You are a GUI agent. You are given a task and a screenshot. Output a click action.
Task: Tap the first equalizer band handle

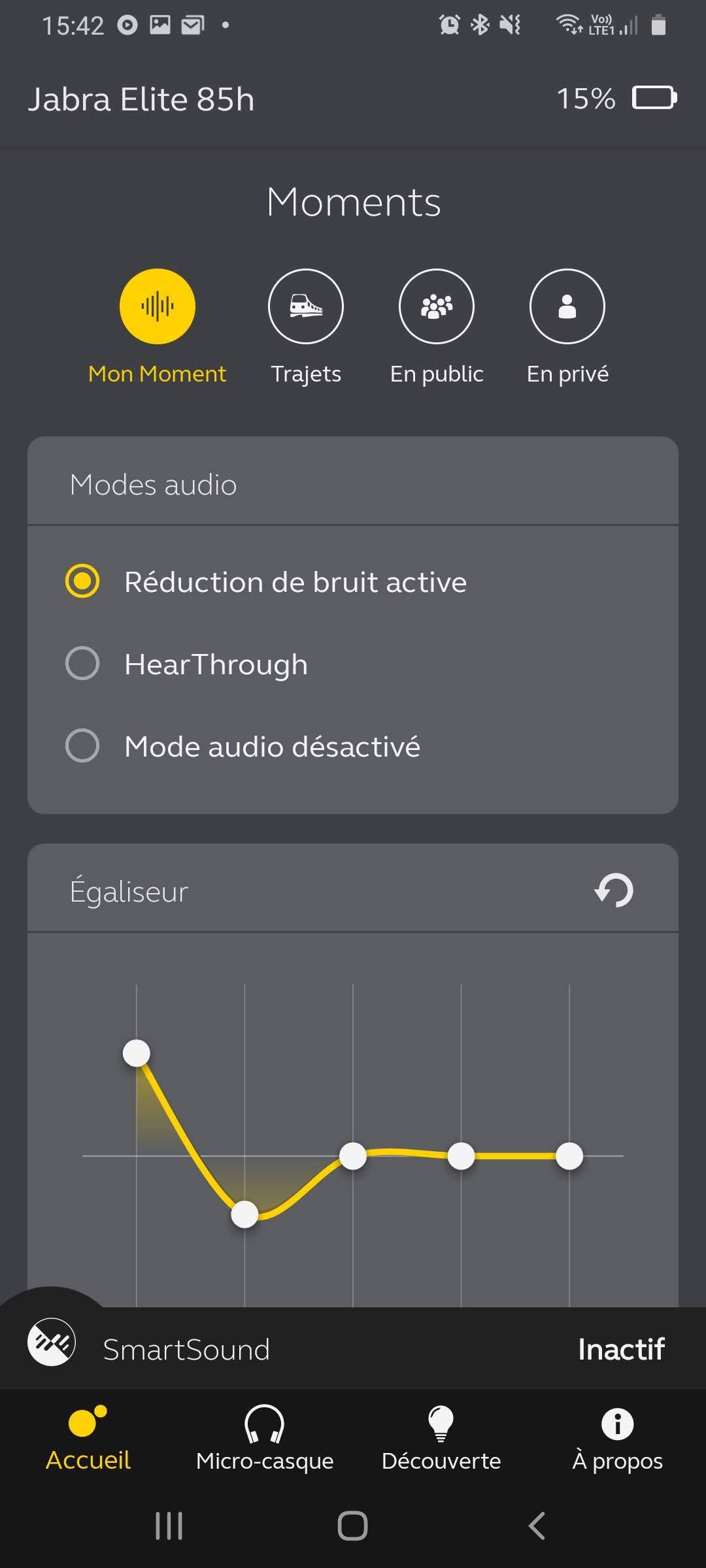(137, 1053)
